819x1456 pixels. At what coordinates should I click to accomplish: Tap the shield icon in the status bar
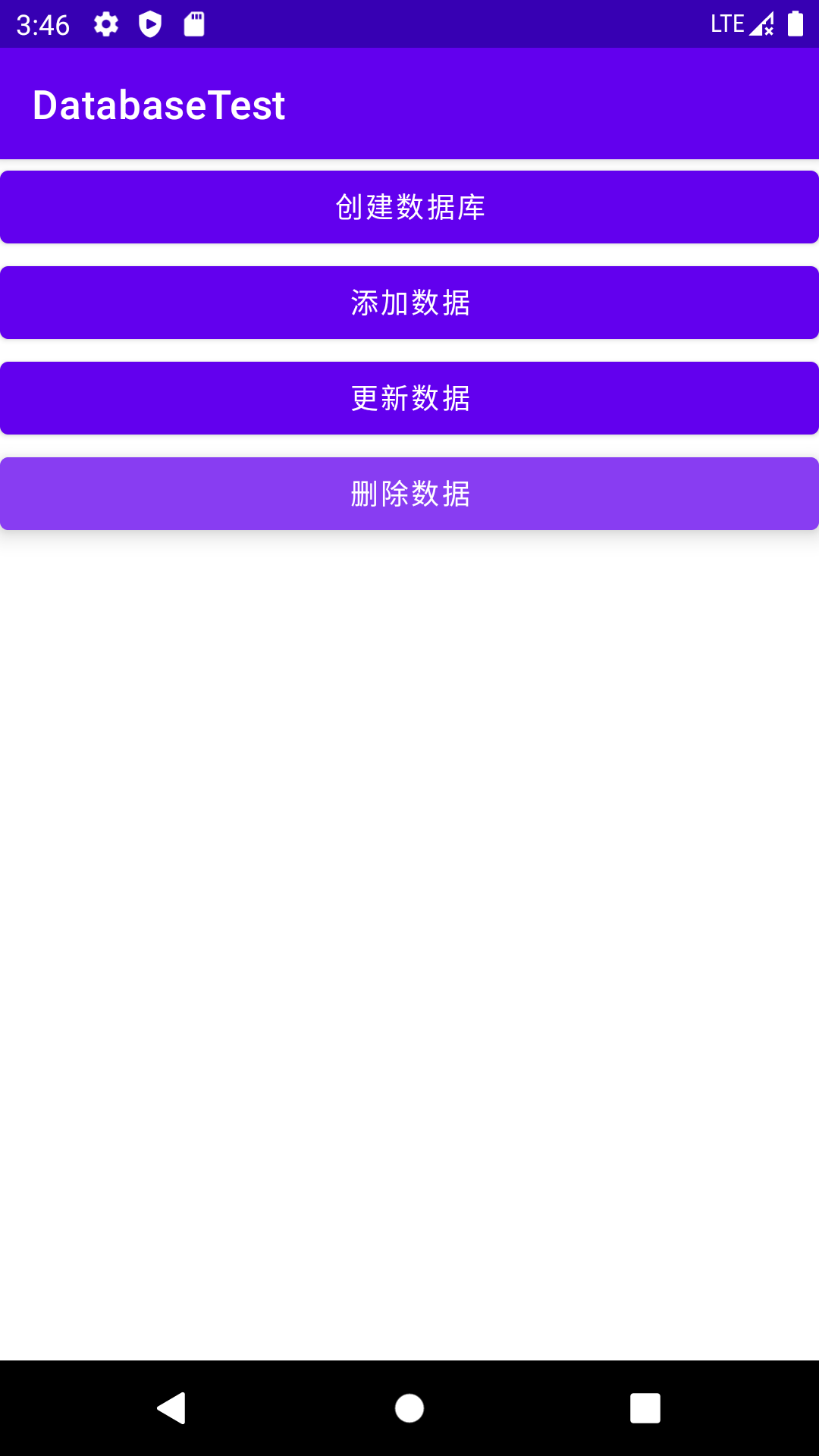point(149,24)
